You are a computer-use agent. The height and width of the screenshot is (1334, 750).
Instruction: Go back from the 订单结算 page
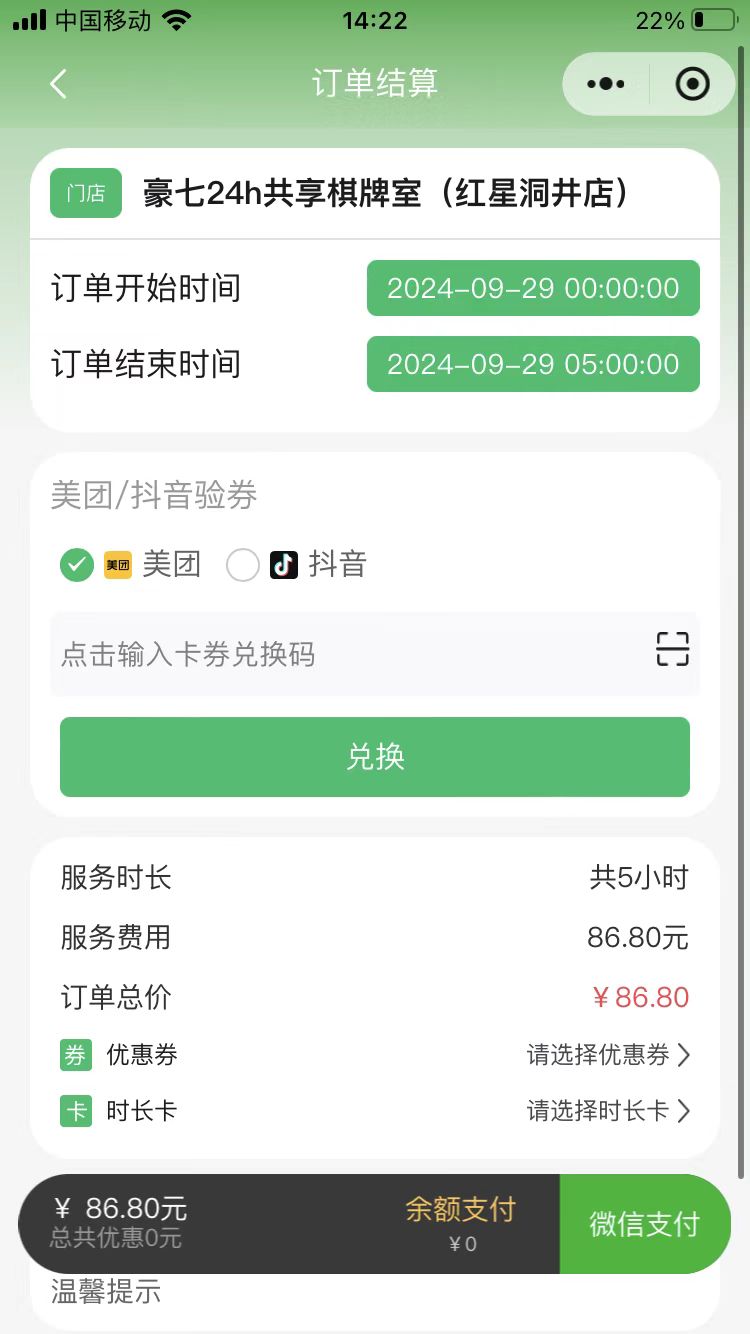tap(58, 84)
